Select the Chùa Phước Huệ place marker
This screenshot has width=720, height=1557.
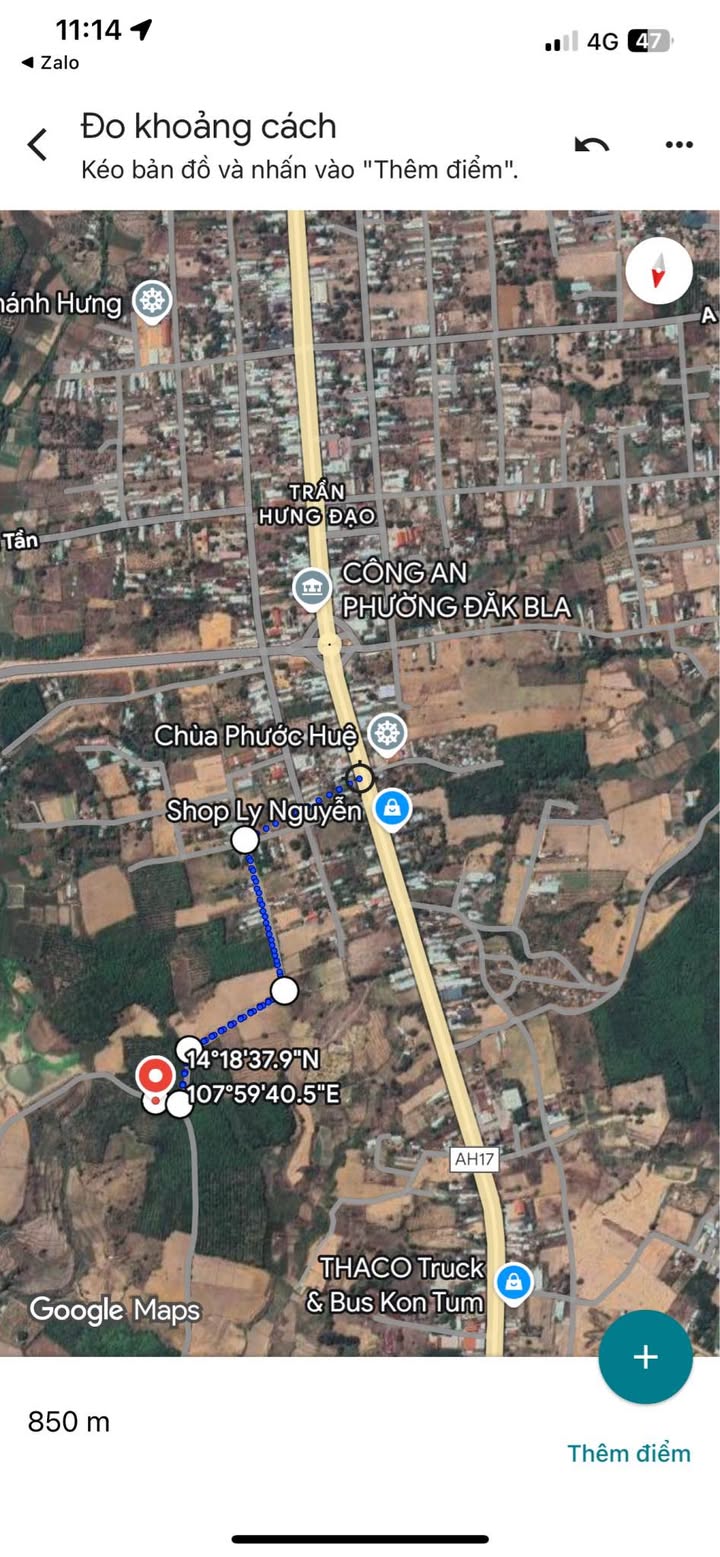(386, 733)
